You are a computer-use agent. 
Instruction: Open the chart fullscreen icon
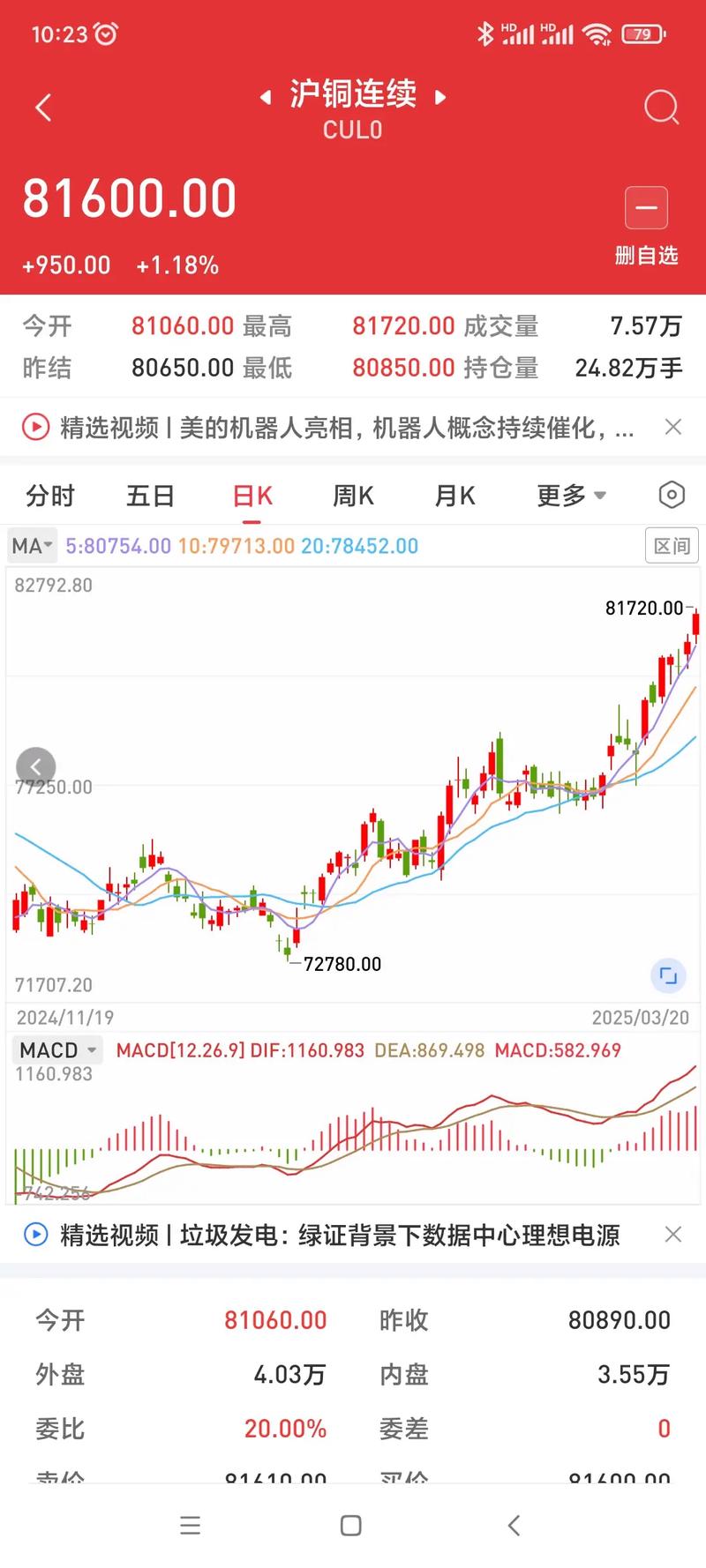[x=668, y=976]
